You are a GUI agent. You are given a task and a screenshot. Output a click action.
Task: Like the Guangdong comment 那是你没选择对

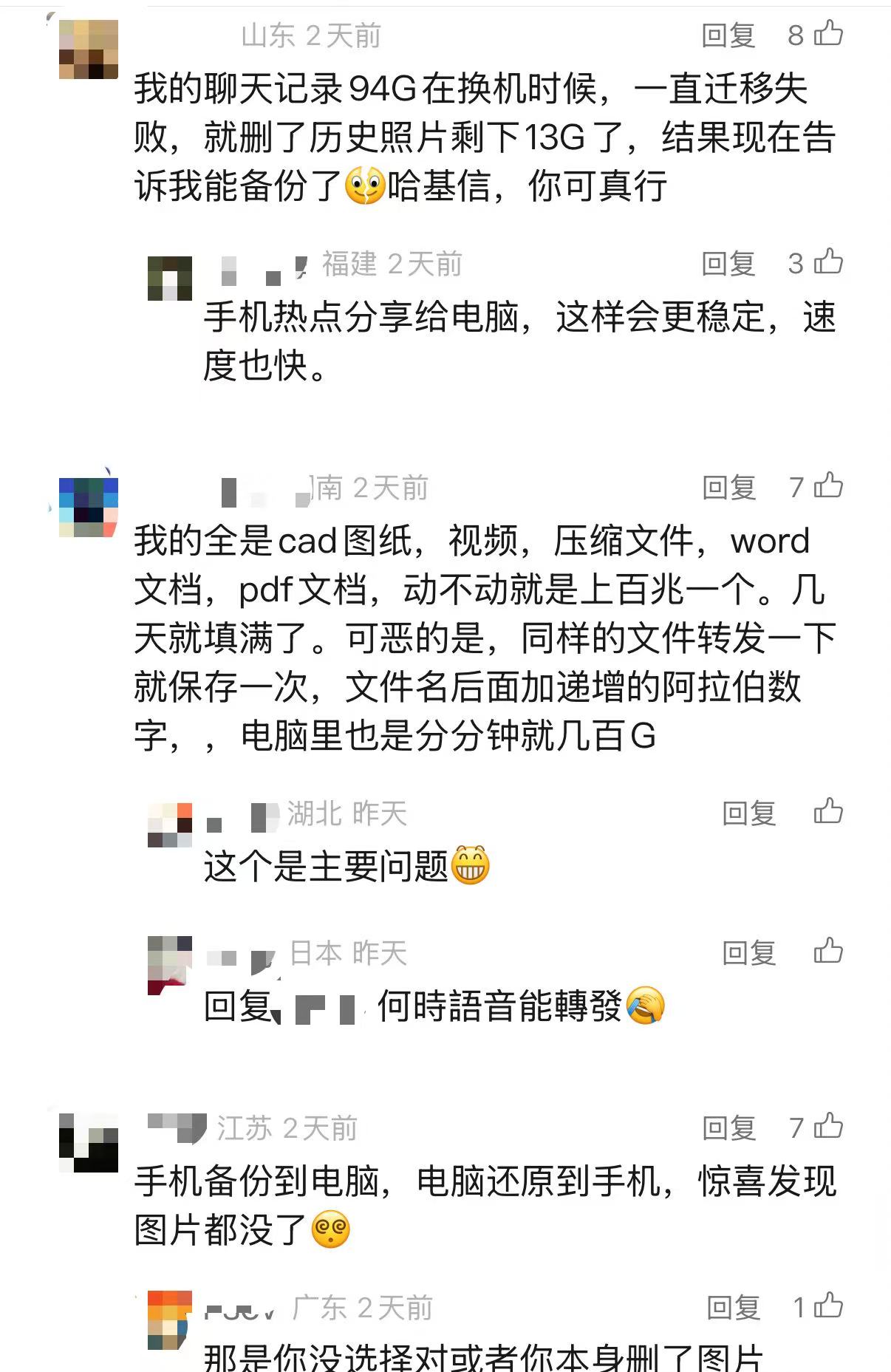828,1306
